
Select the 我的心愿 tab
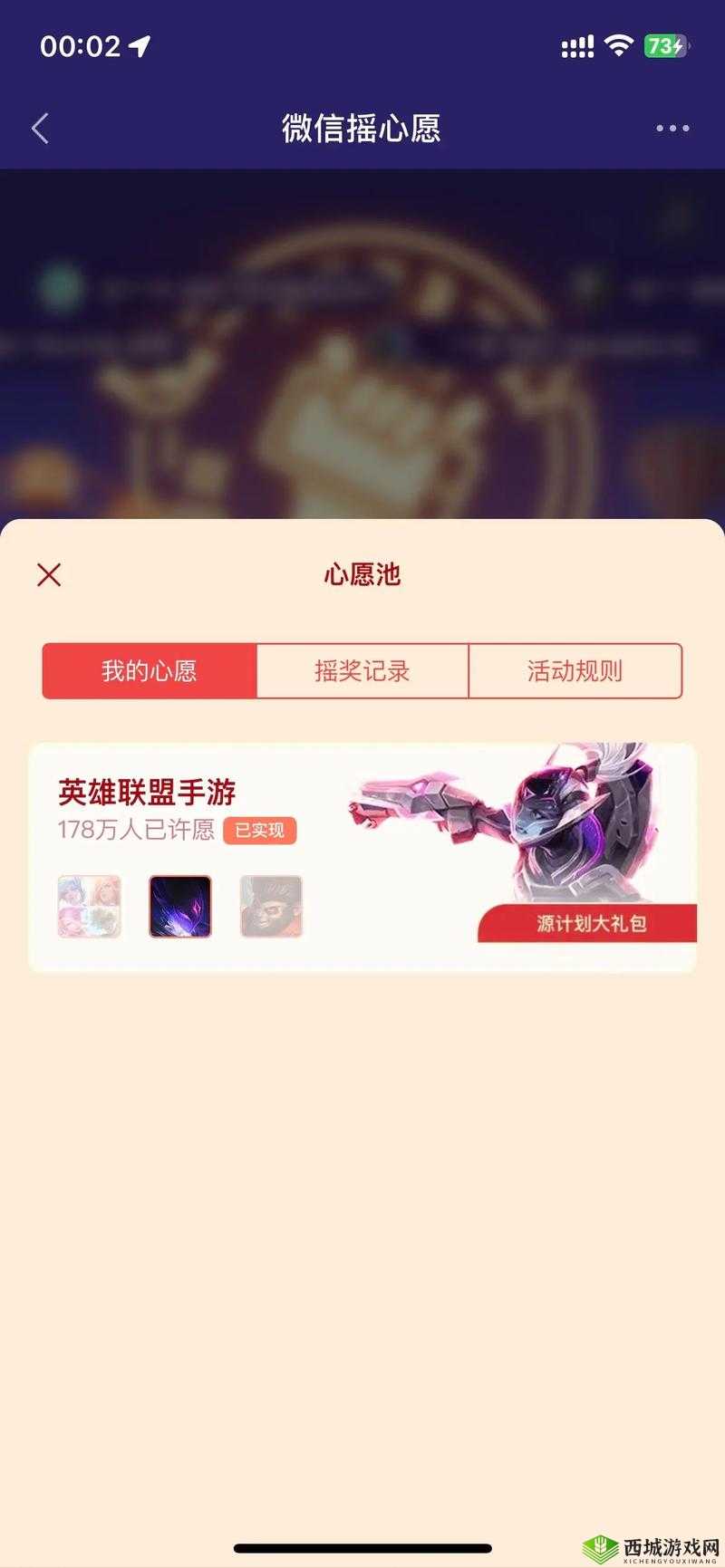(x=150, y=671)
